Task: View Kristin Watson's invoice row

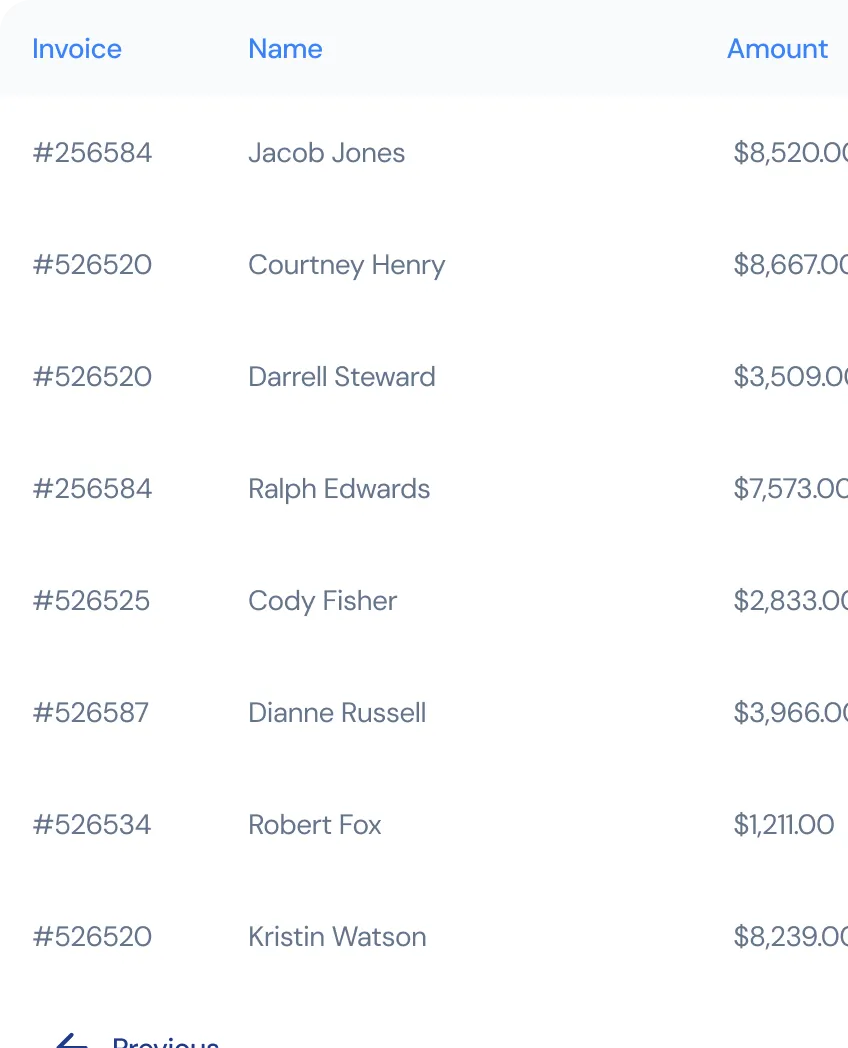Action: (x=336, y=937)
